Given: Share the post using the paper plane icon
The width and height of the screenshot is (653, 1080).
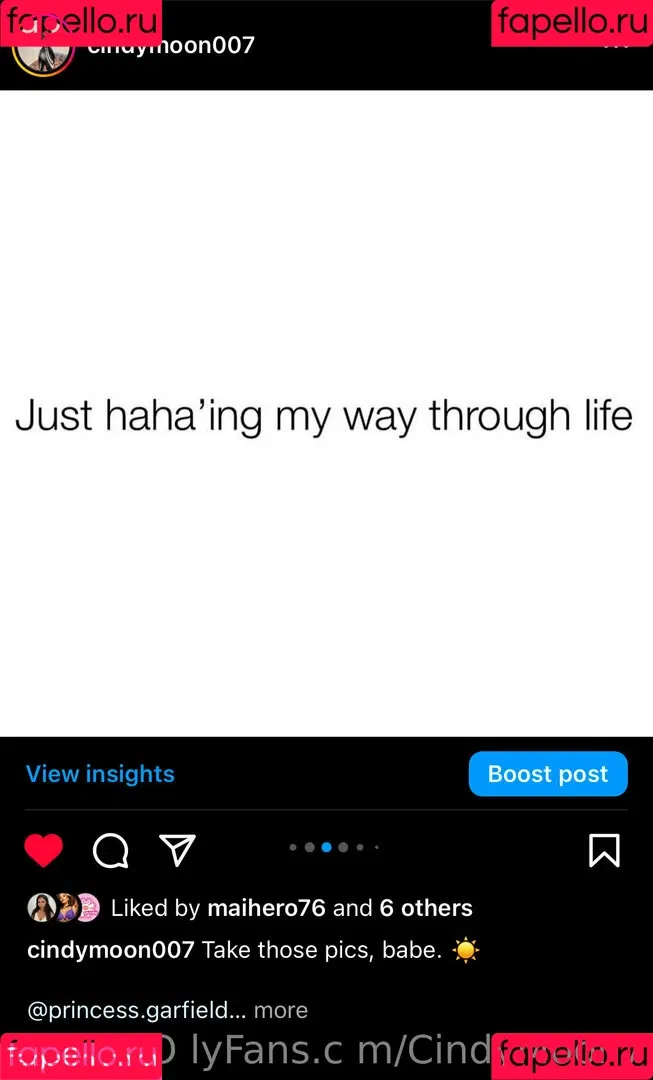Looking at the screenshot, I should [x=177, y=850].
